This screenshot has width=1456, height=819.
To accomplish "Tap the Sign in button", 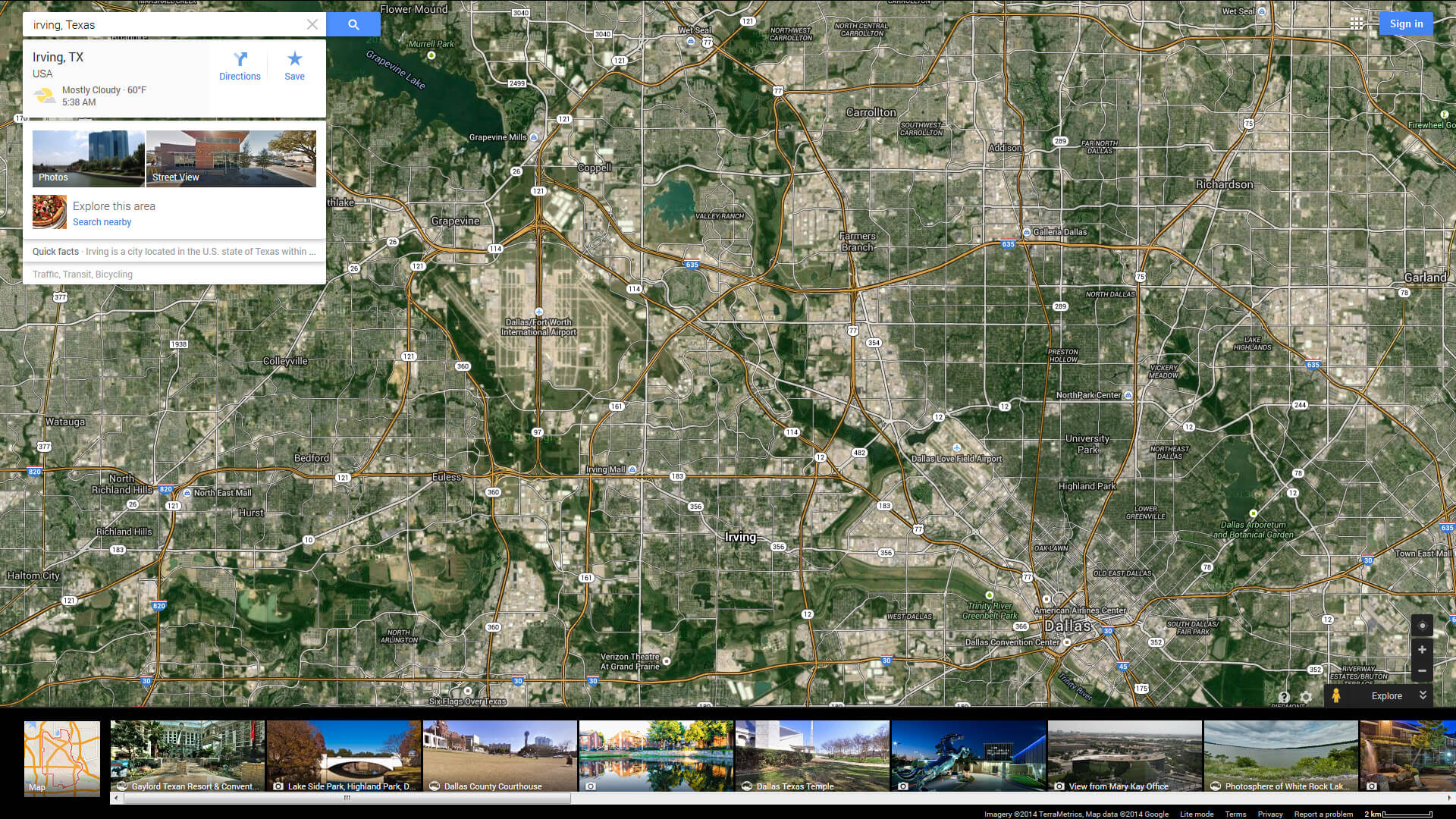I will [1406, 24].
